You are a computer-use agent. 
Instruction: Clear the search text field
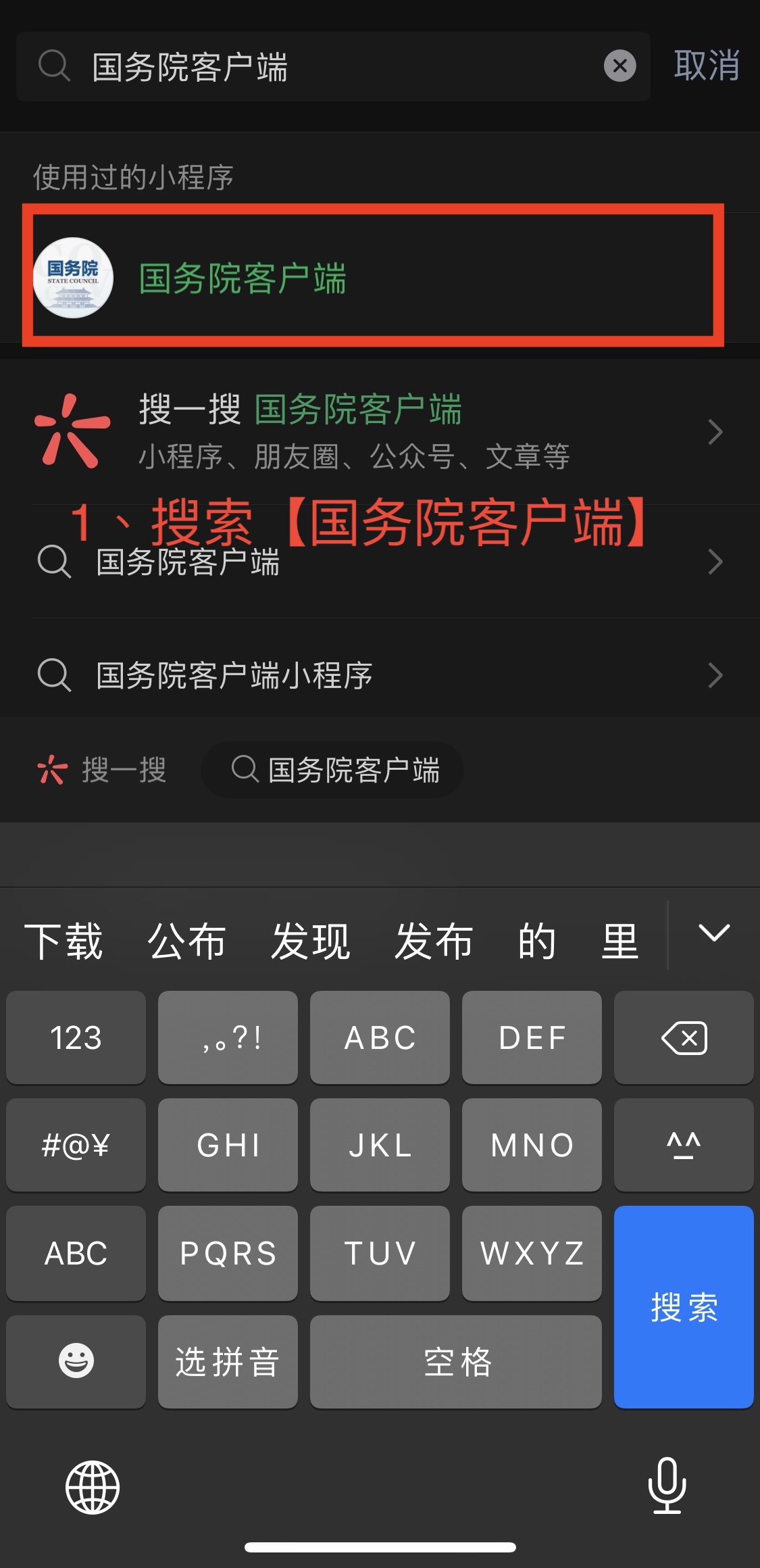click(x=619, y=66)
